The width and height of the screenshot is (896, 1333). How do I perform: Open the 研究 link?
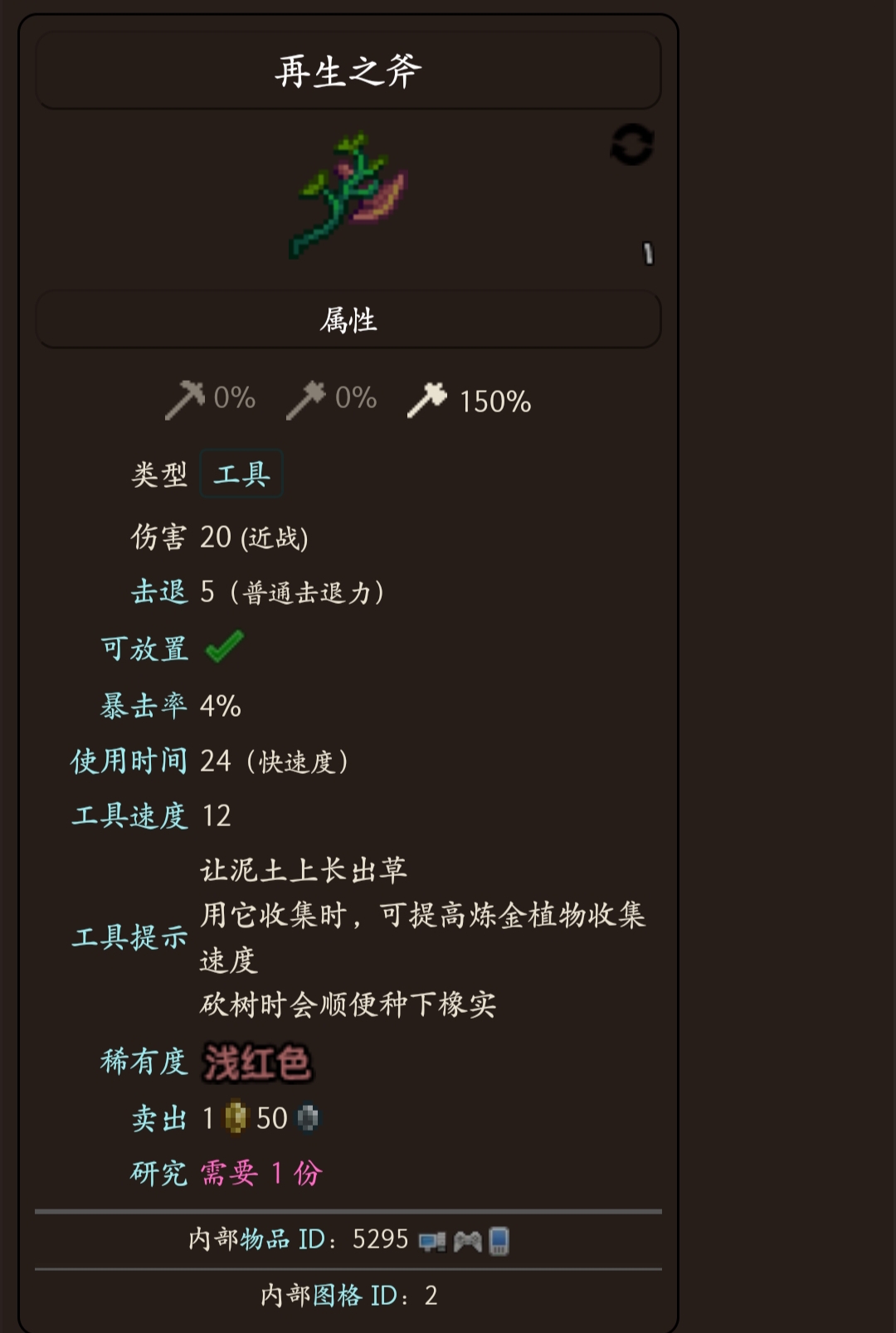pyautogui.click(x=159, y=1173)
